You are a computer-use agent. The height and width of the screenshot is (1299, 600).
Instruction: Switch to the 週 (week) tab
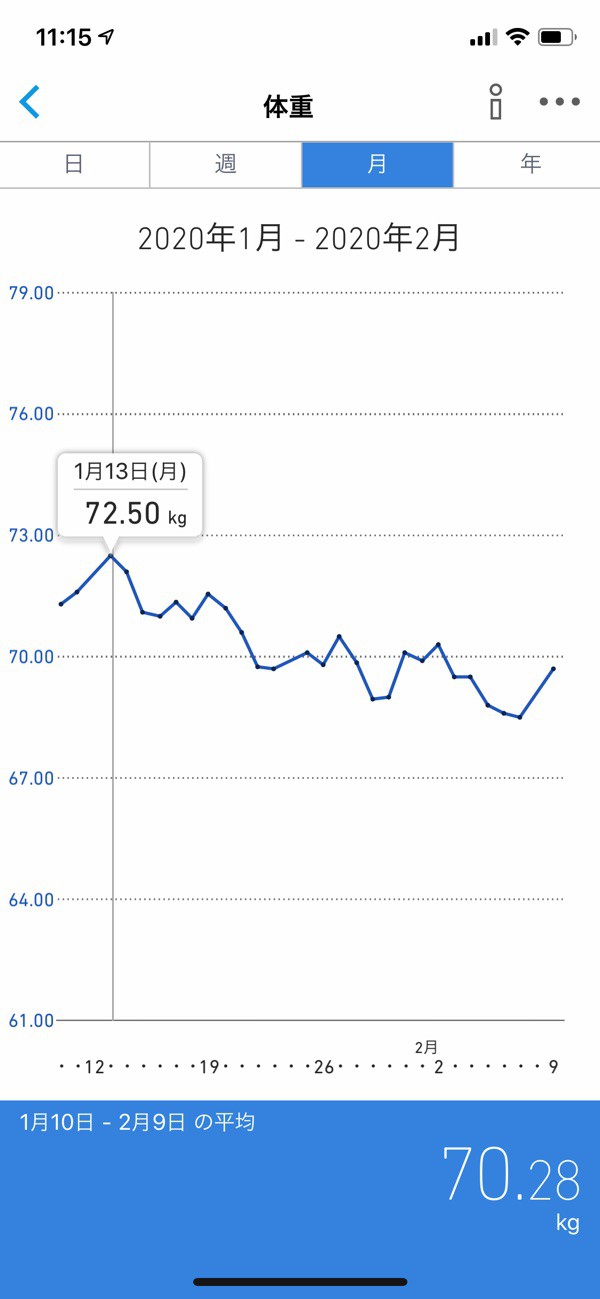[x=226, y=164]
